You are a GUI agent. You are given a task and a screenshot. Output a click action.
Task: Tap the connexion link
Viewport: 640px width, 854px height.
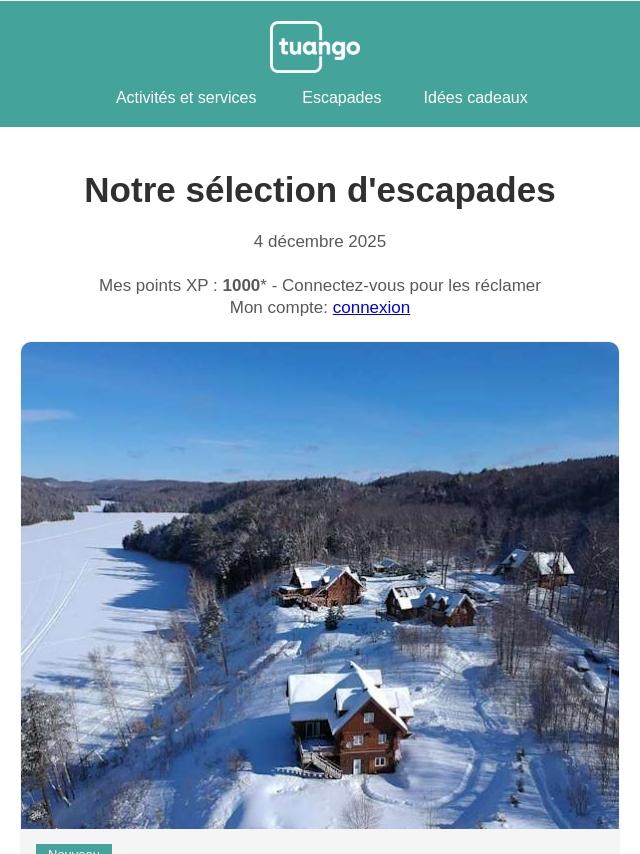[x=371, y=308]
